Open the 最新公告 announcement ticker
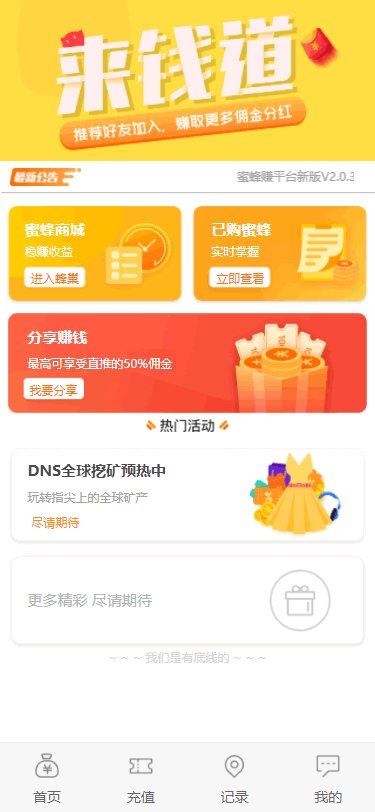Image resolution: width=375 pixels, height=812 pixels. 188,177
